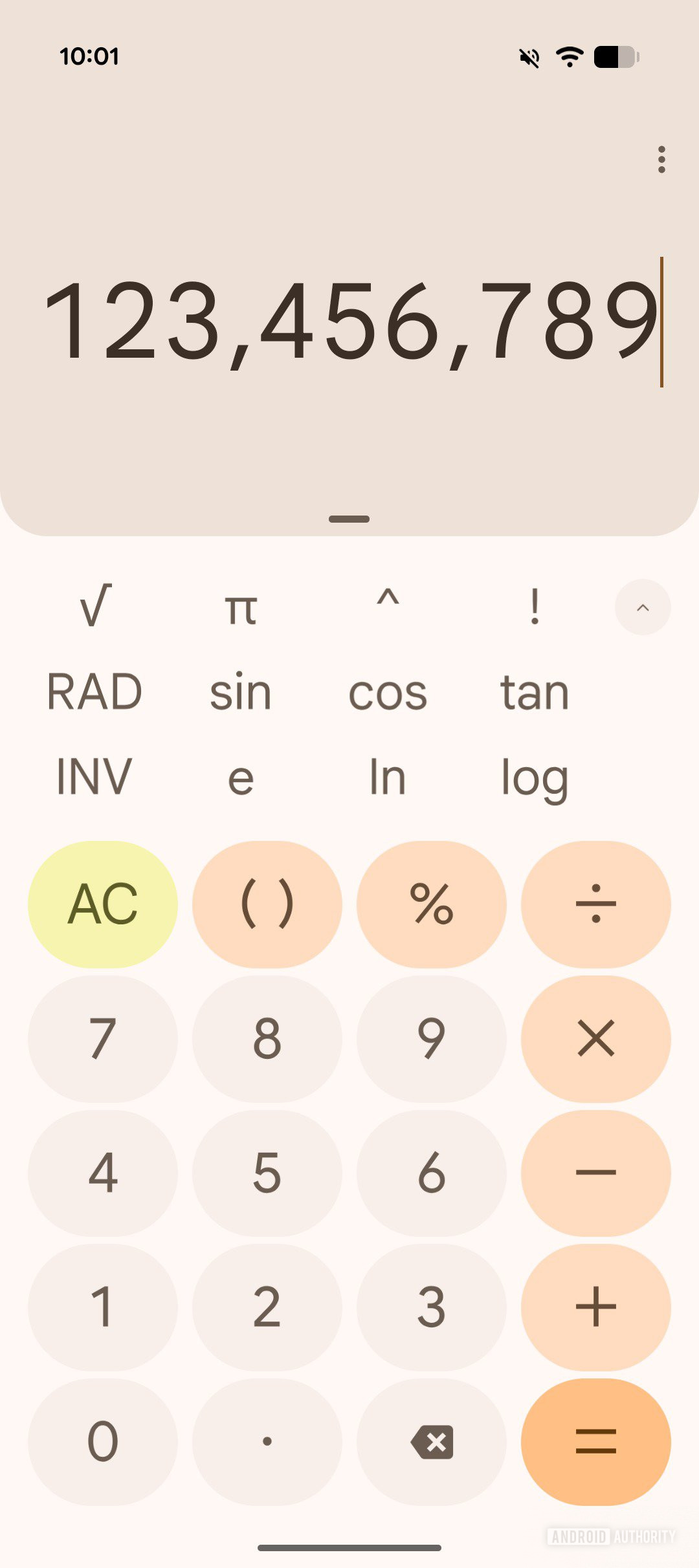The image size is (699, 1568).
Task: Enter digit 0
Action: (103, 1442)
